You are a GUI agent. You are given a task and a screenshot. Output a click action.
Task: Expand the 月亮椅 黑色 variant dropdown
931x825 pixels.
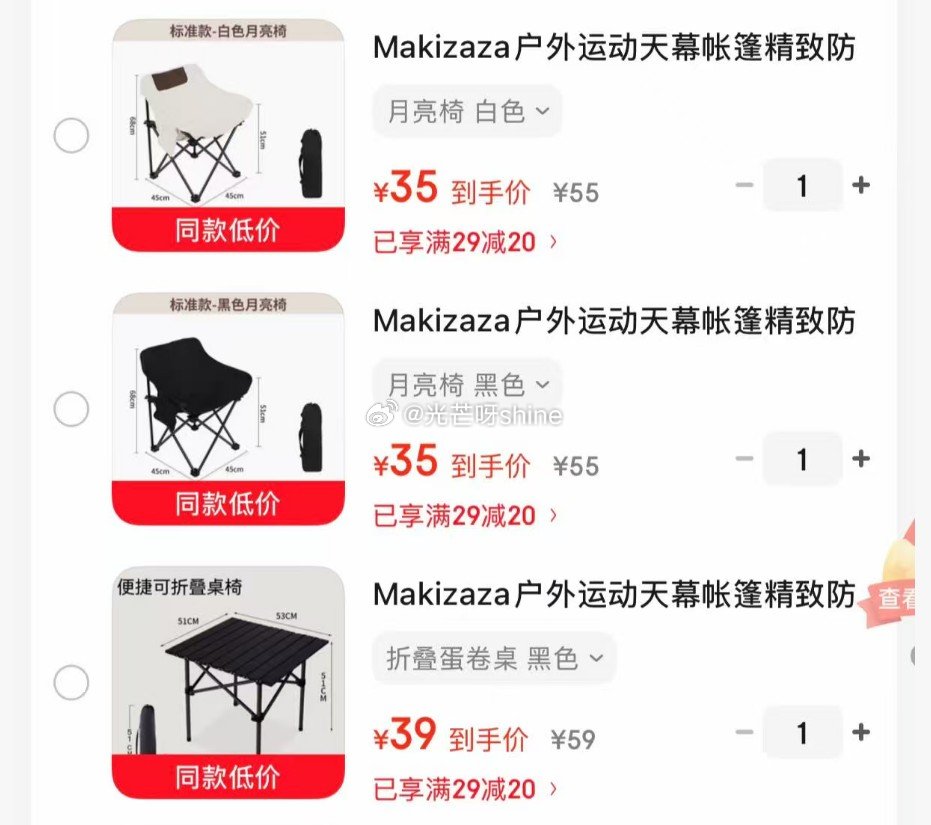click(468, 384)
